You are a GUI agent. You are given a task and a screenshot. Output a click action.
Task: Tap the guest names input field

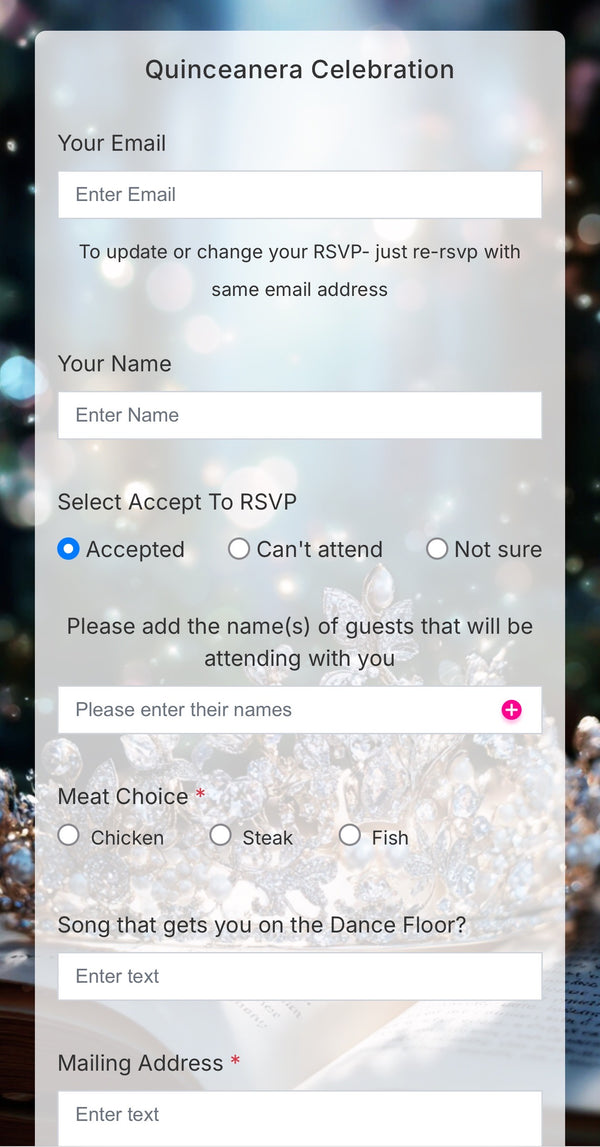(280, 710)
